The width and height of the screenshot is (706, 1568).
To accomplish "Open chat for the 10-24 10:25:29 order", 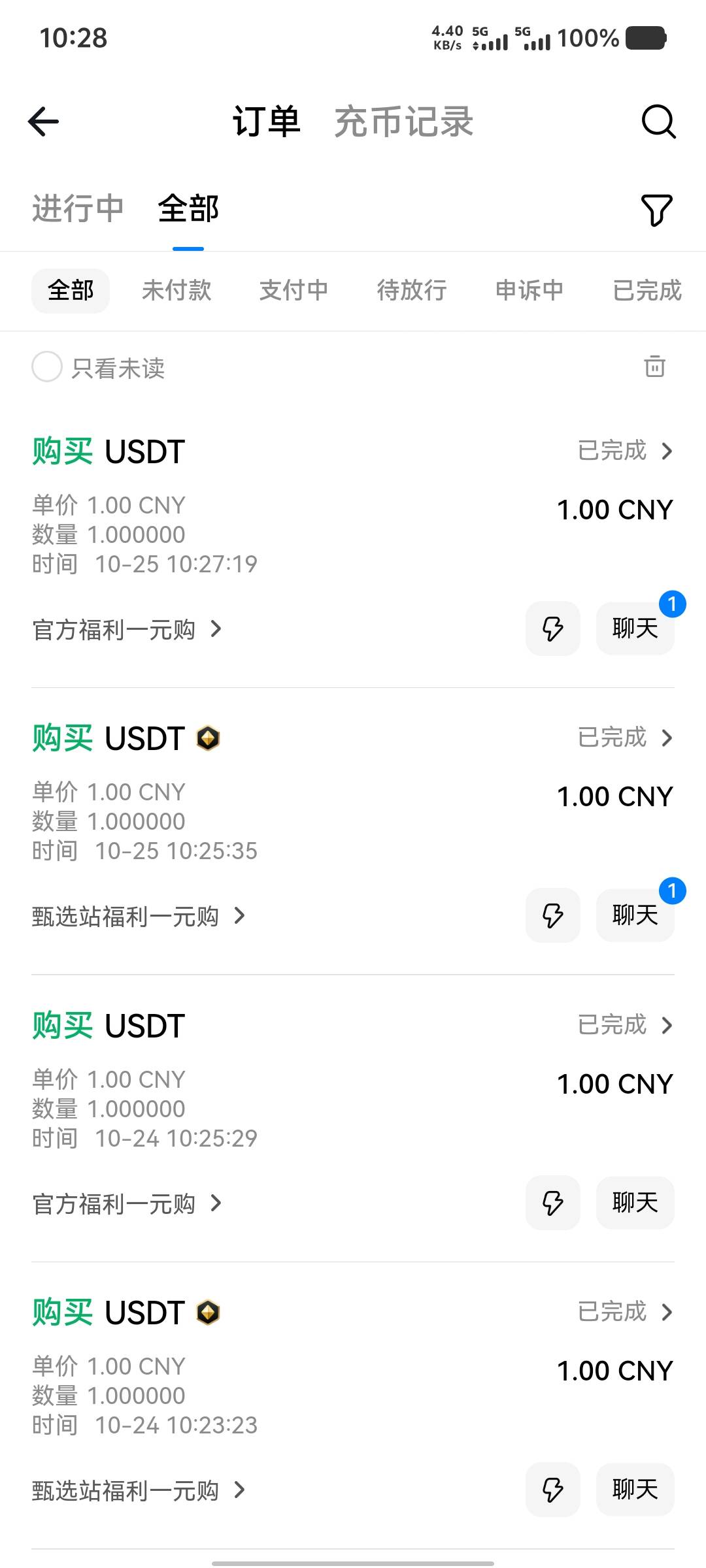I will [635, 1203].
